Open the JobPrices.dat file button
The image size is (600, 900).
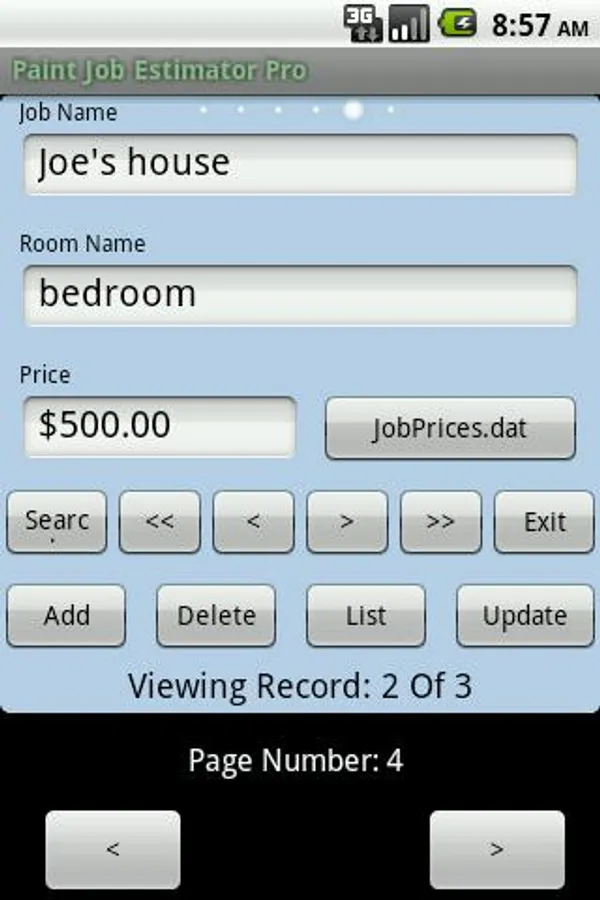point(450,429)
